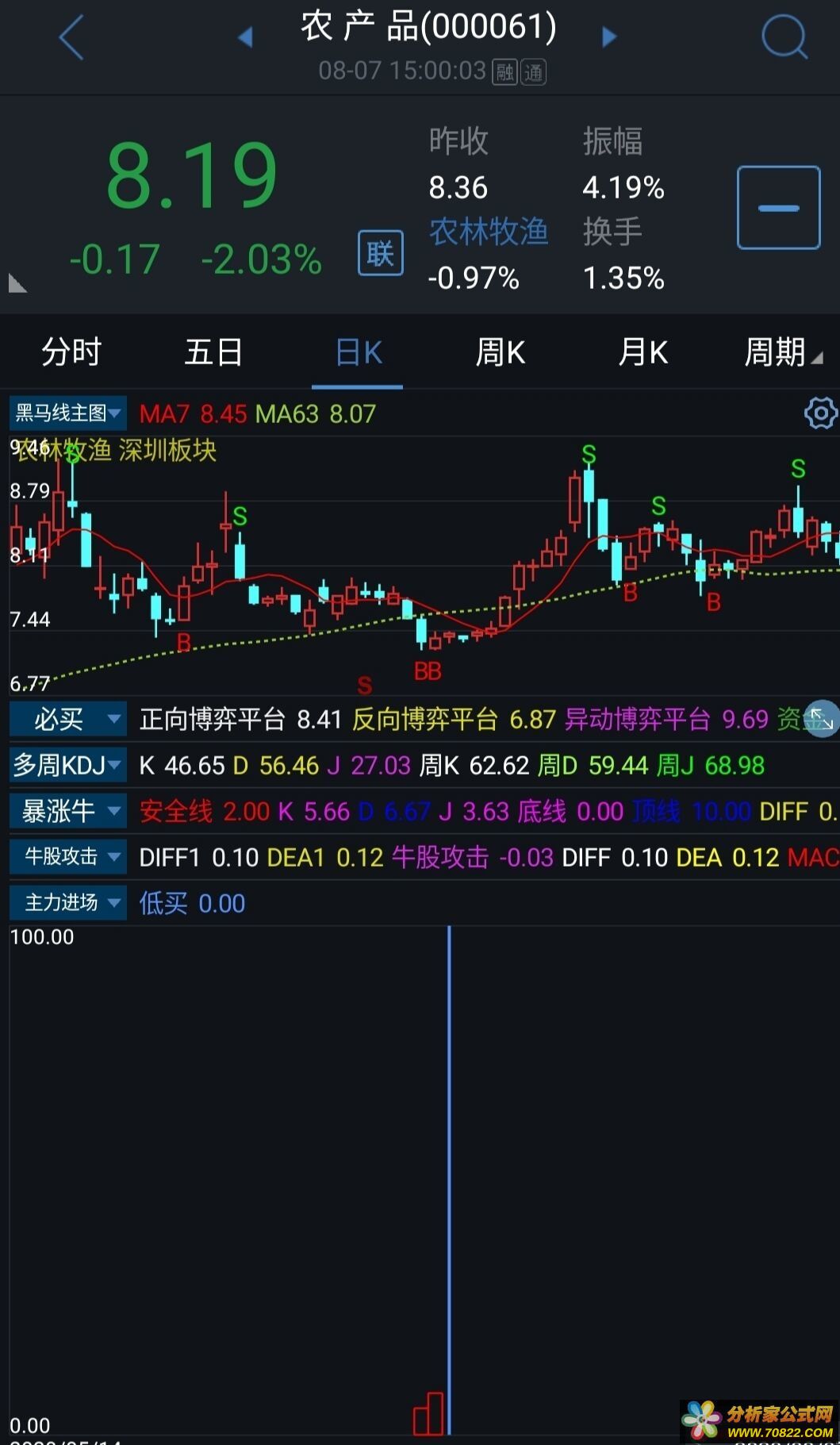Open the 暴涨牛 indicator dropdown
The height and width of the screenshot is (1445, 840).
tap(68, 811)
